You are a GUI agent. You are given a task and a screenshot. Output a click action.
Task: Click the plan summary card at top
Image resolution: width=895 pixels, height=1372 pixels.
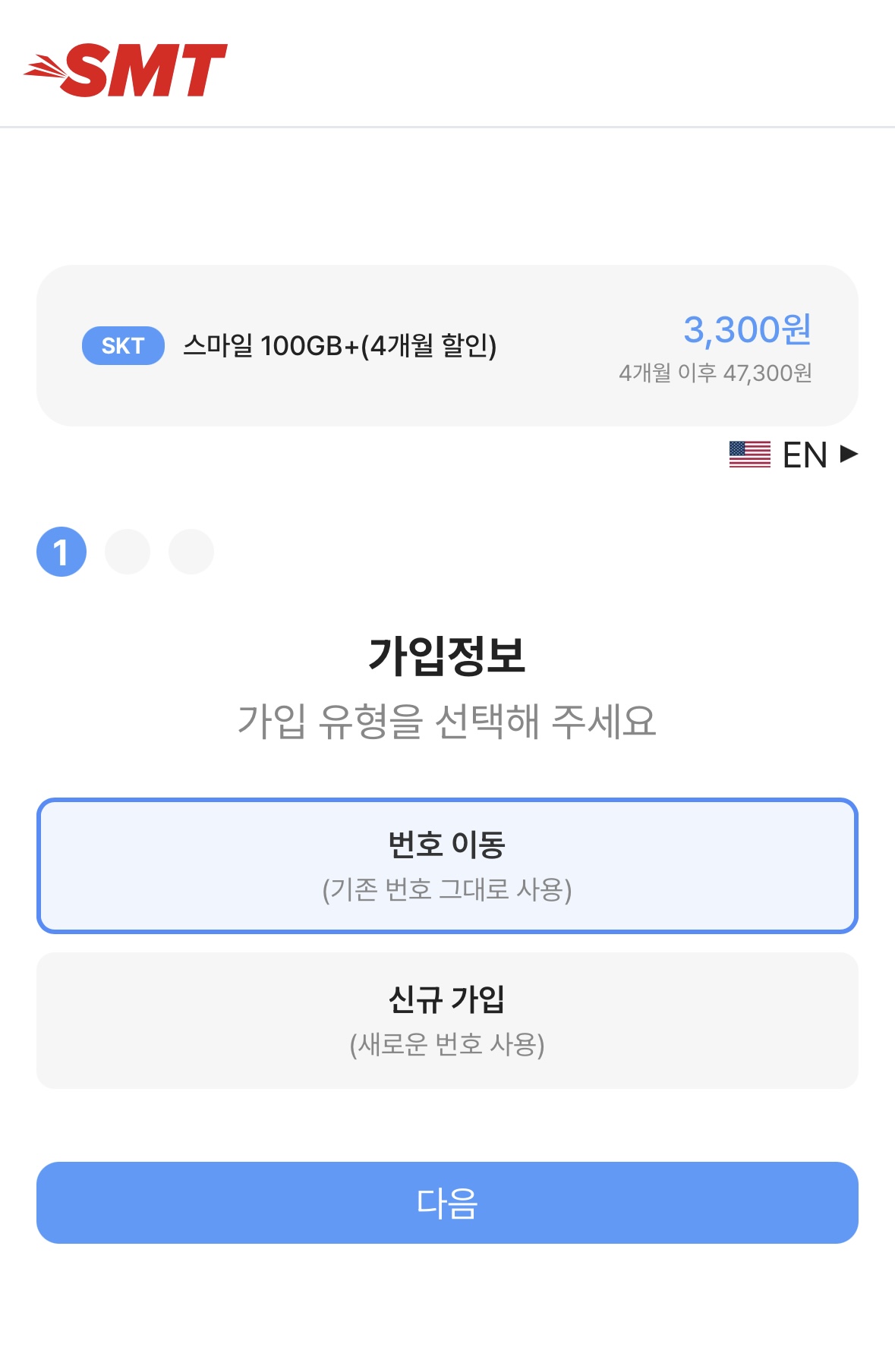click(448, 345)
